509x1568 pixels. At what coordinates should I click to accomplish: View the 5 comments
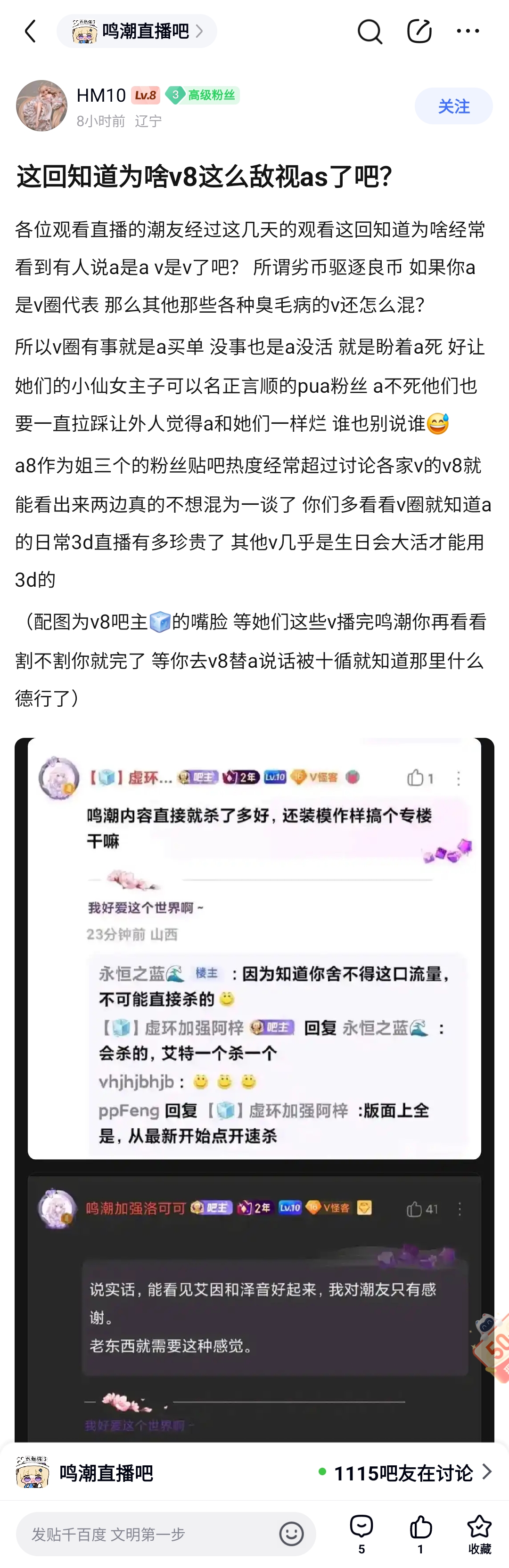(x=361, y=1534)
